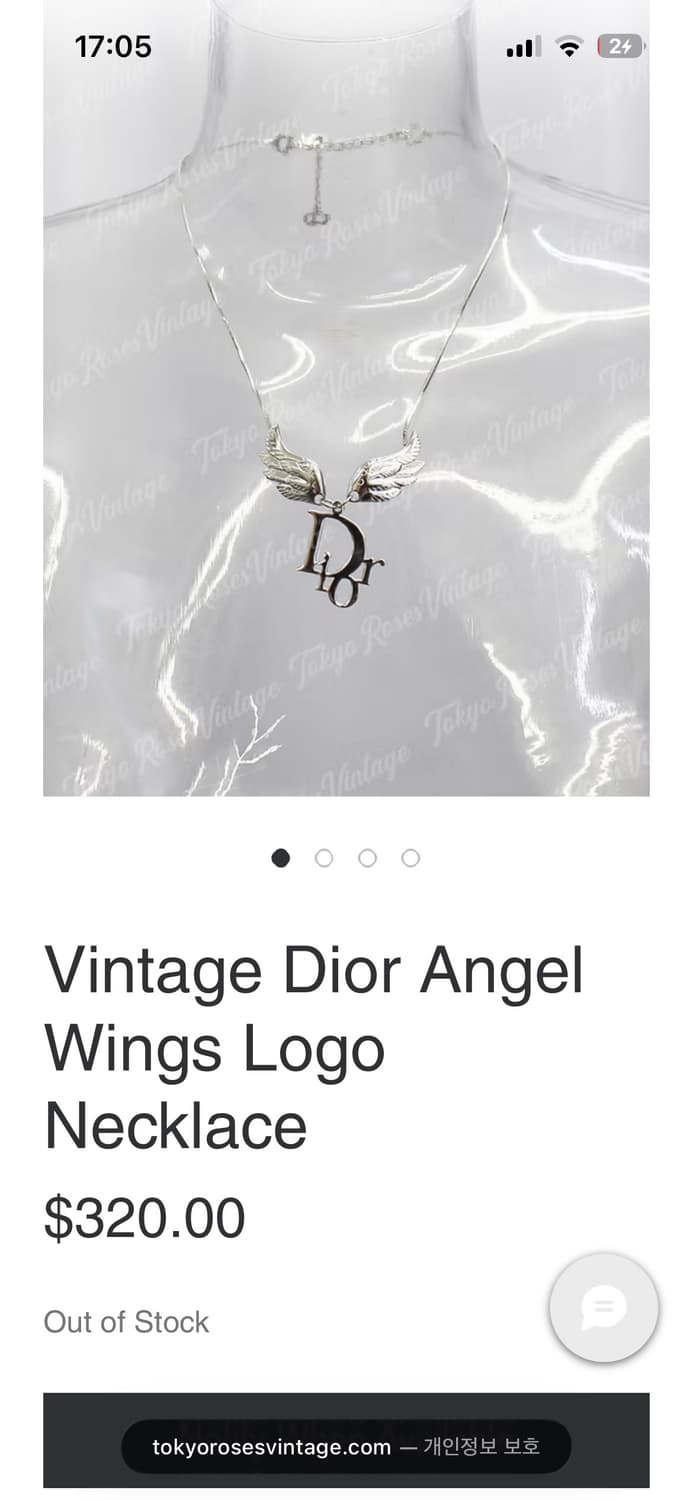
Task: Select the third image indicator dot
Action: [x=367, y=858]
